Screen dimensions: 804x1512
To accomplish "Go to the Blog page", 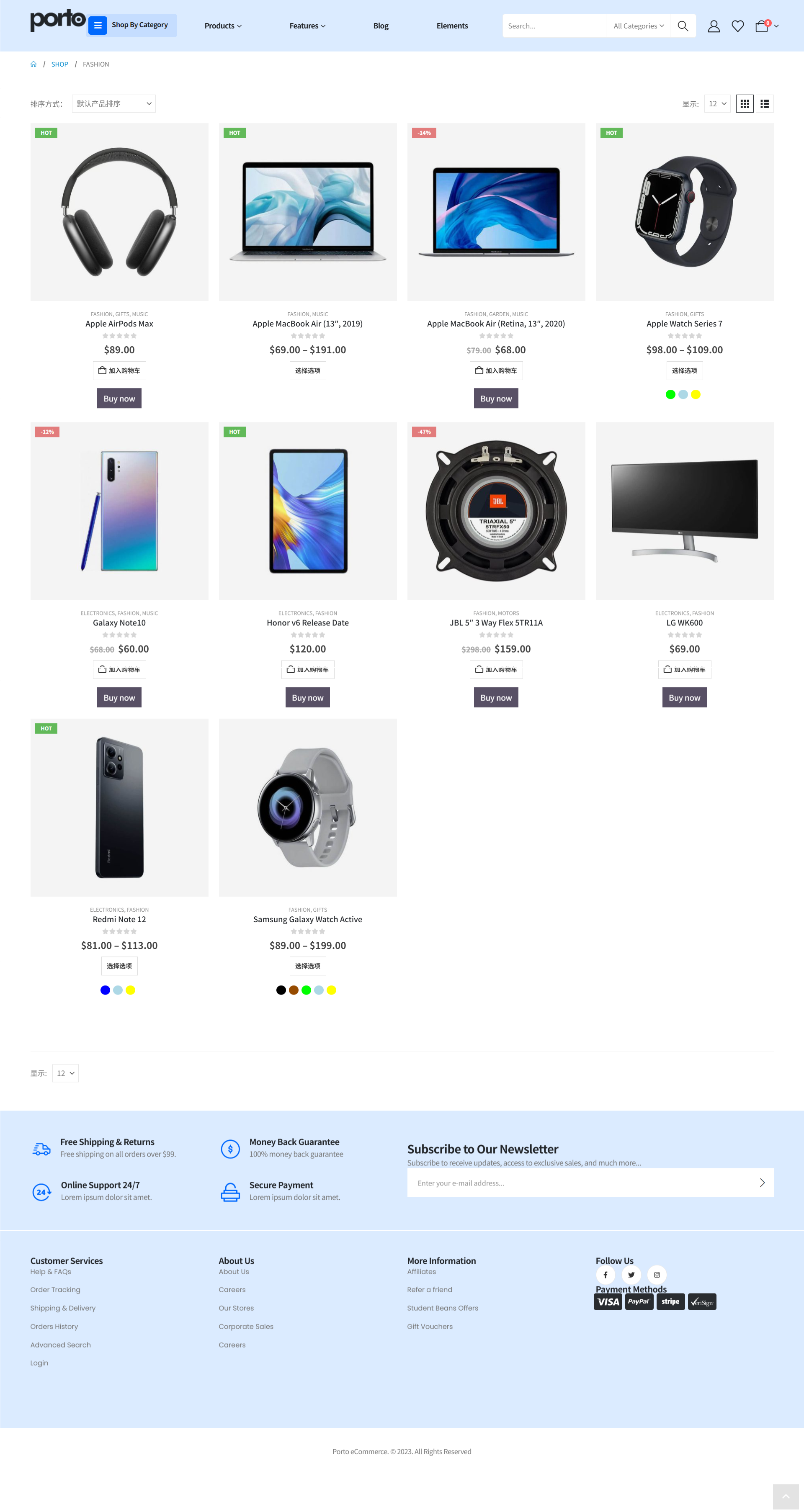I will tap(381, 26).
